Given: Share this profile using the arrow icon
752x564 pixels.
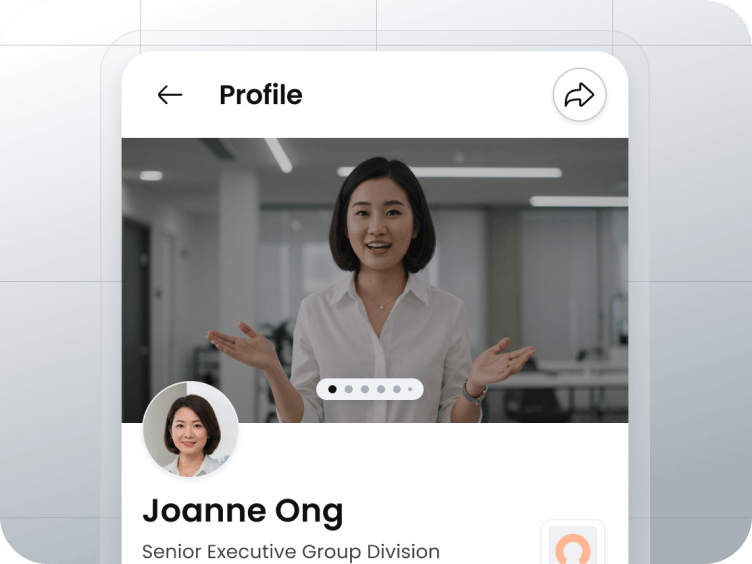Looking at the screenshot, I should [x=579, y=95].
